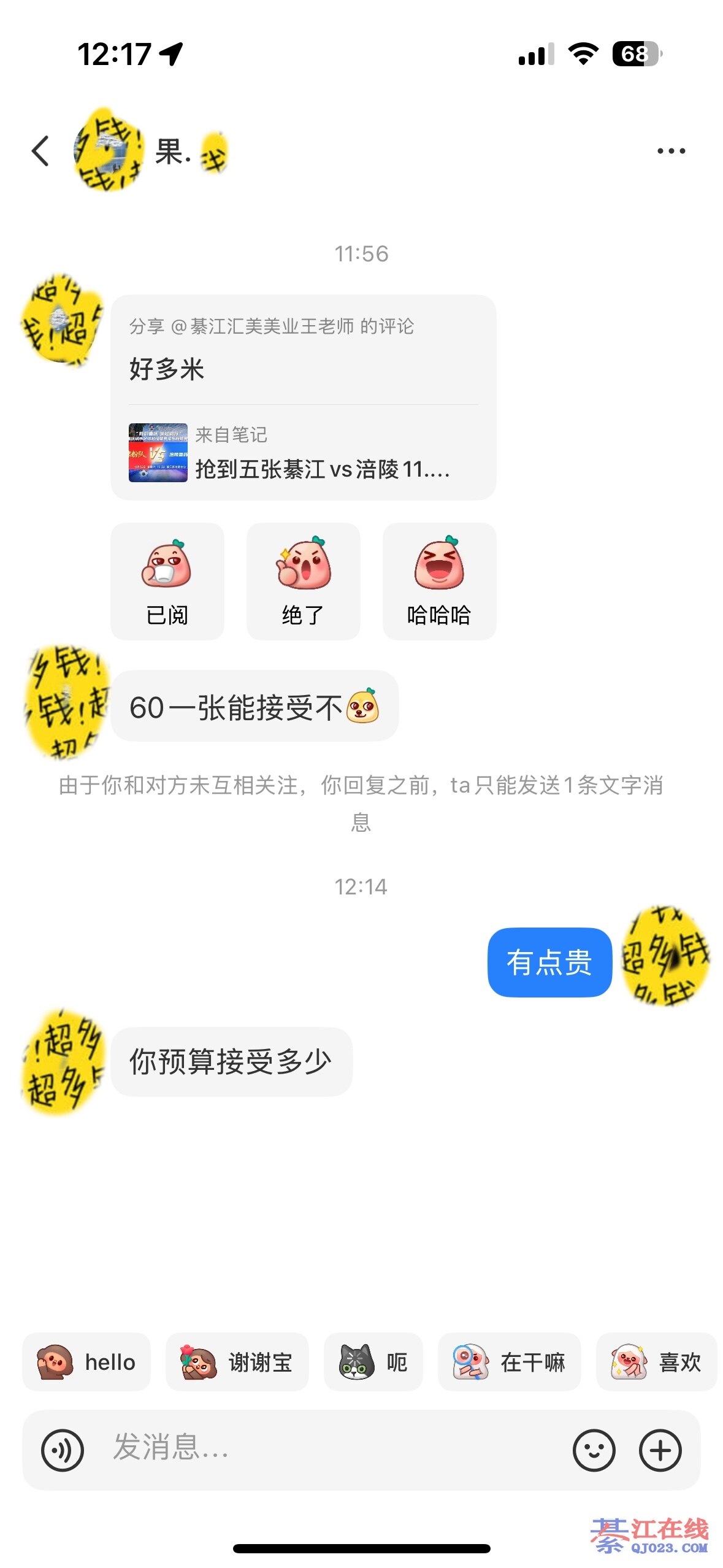This screenshot has width=723, height=1568.
Task: Send the 呃 cat sticker suggestion
Action: [373, 1362]
